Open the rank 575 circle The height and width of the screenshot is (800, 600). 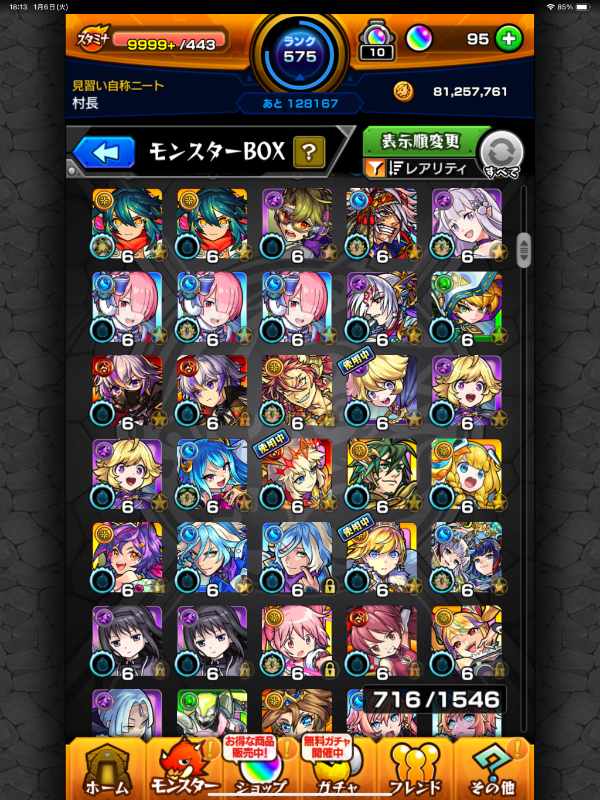tap(300, 50)
